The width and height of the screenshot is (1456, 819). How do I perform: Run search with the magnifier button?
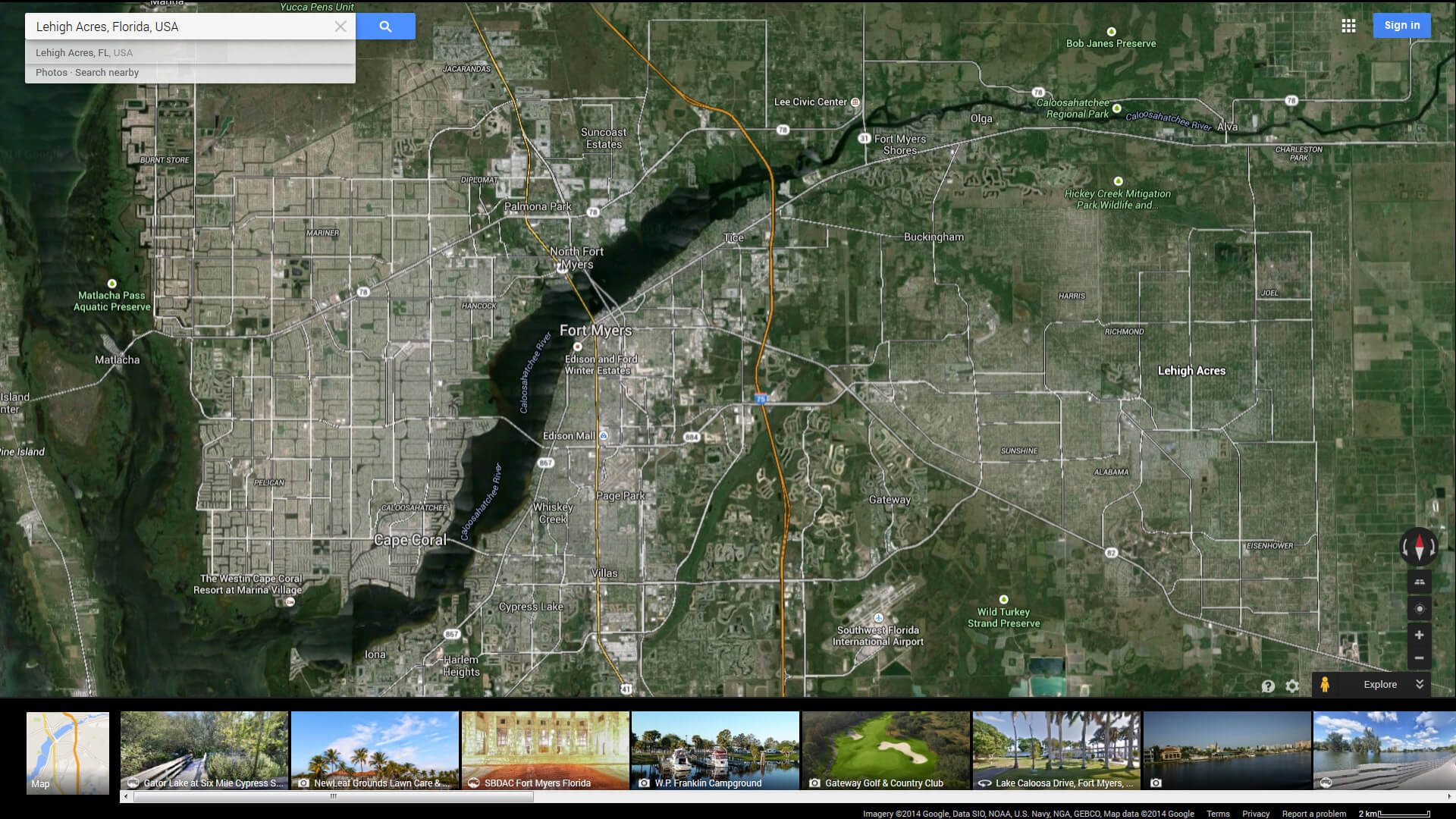coord(385,27)
